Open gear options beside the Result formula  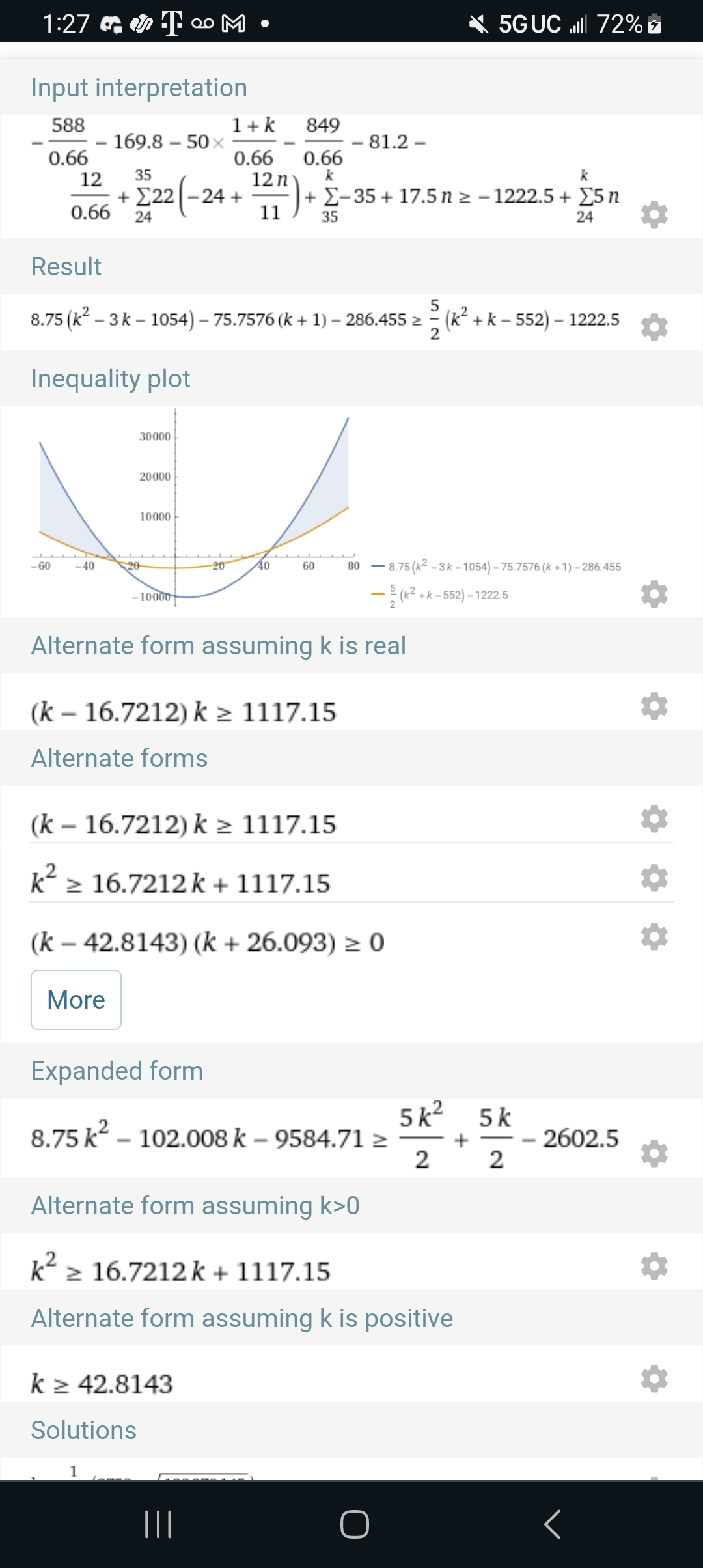click(x=654, y=327)
